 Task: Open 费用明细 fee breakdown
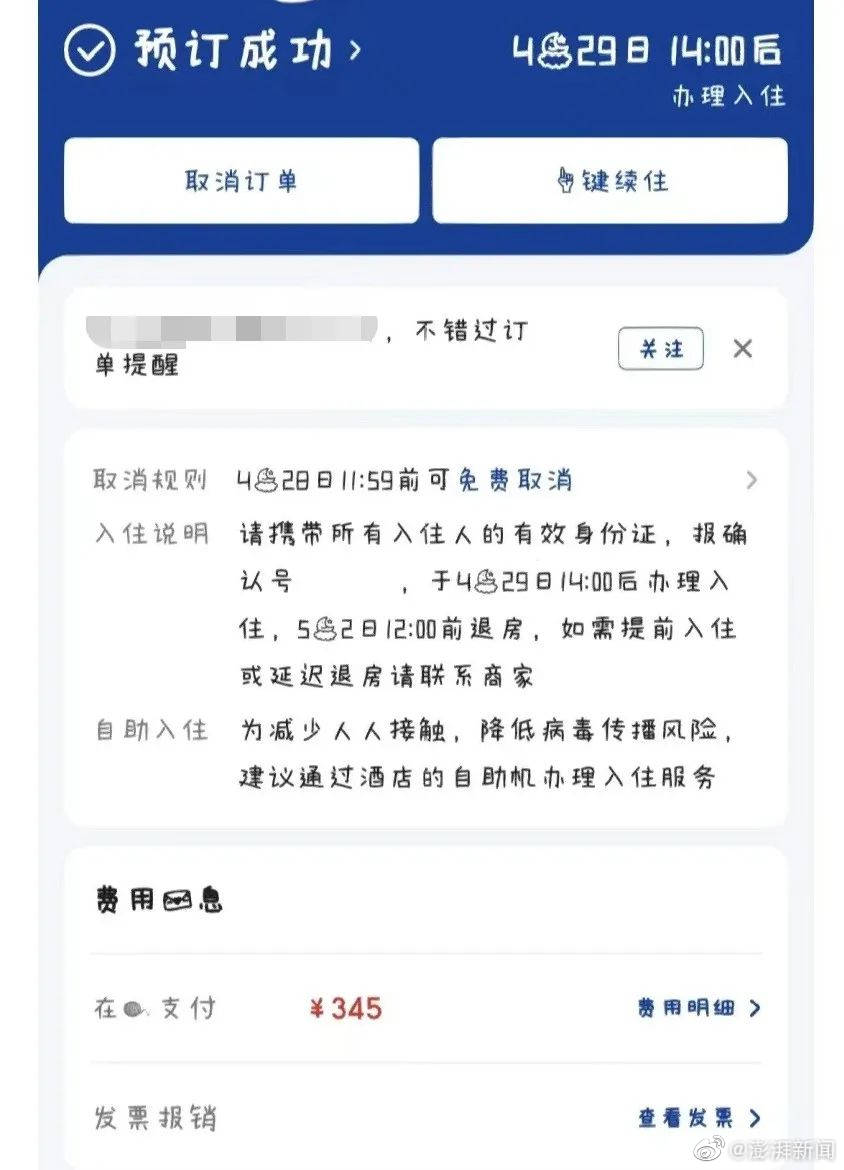(698, 1008)
